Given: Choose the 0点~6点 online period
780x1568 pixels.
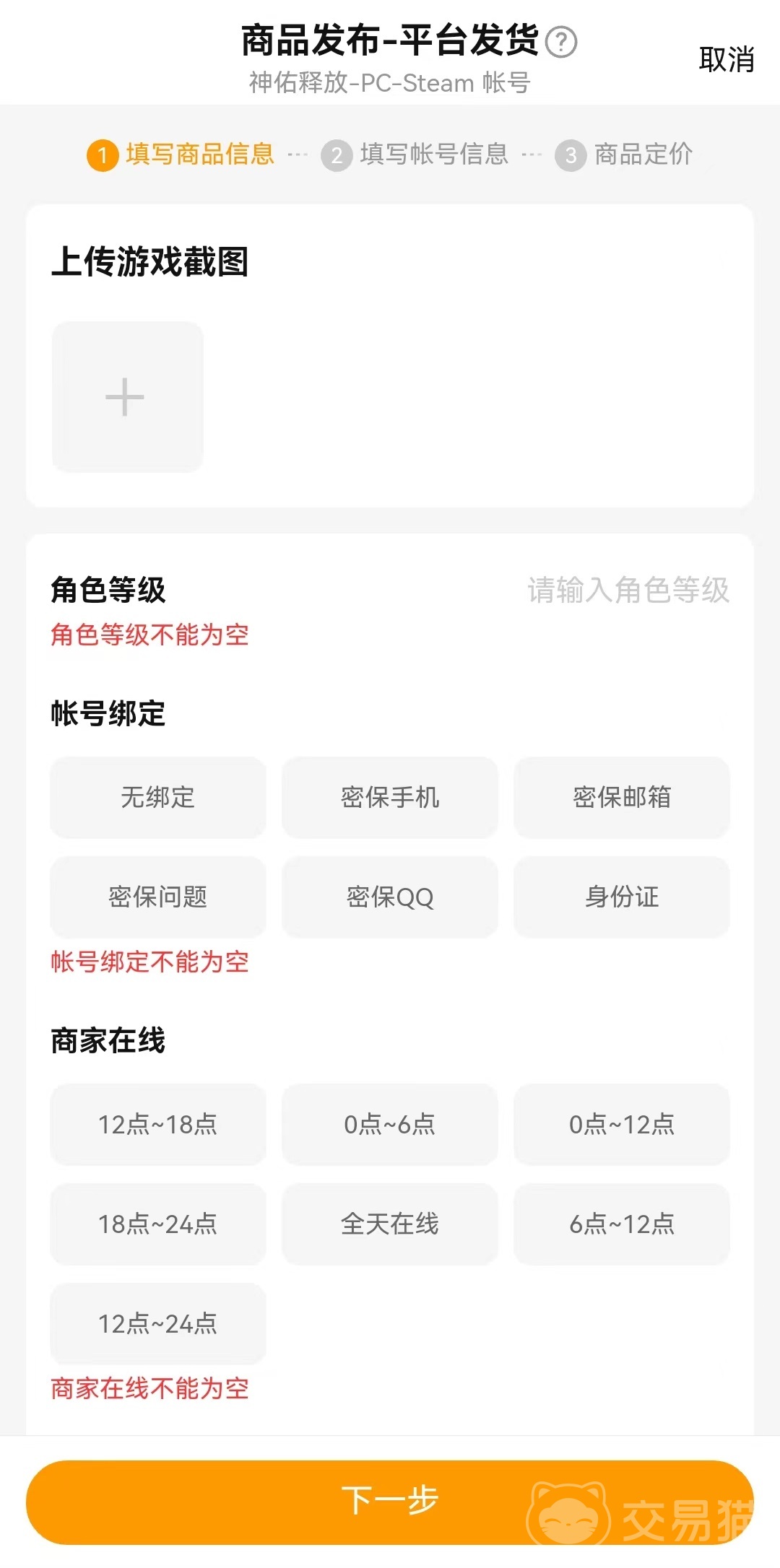Looking at the screenshot, I should pyautogui.click(x=390, y=1125).
